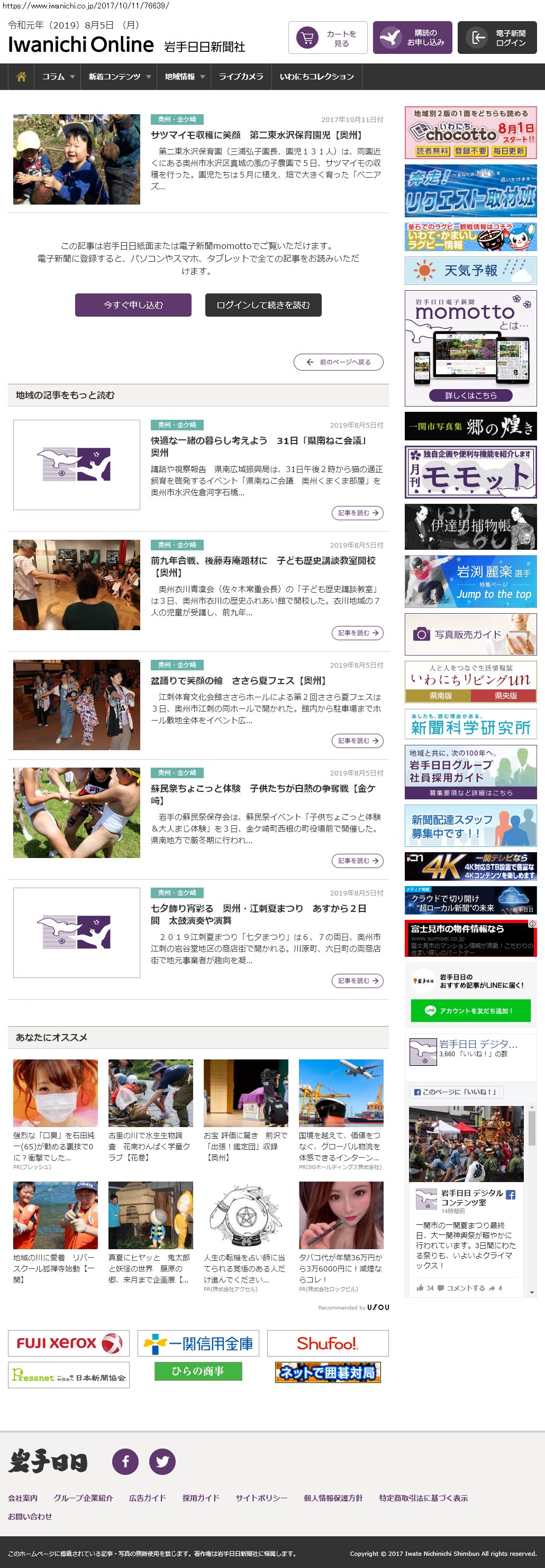Open 盆踊りで笑顔の輪 article headline
545x1568 pixels.
point(239,680)
